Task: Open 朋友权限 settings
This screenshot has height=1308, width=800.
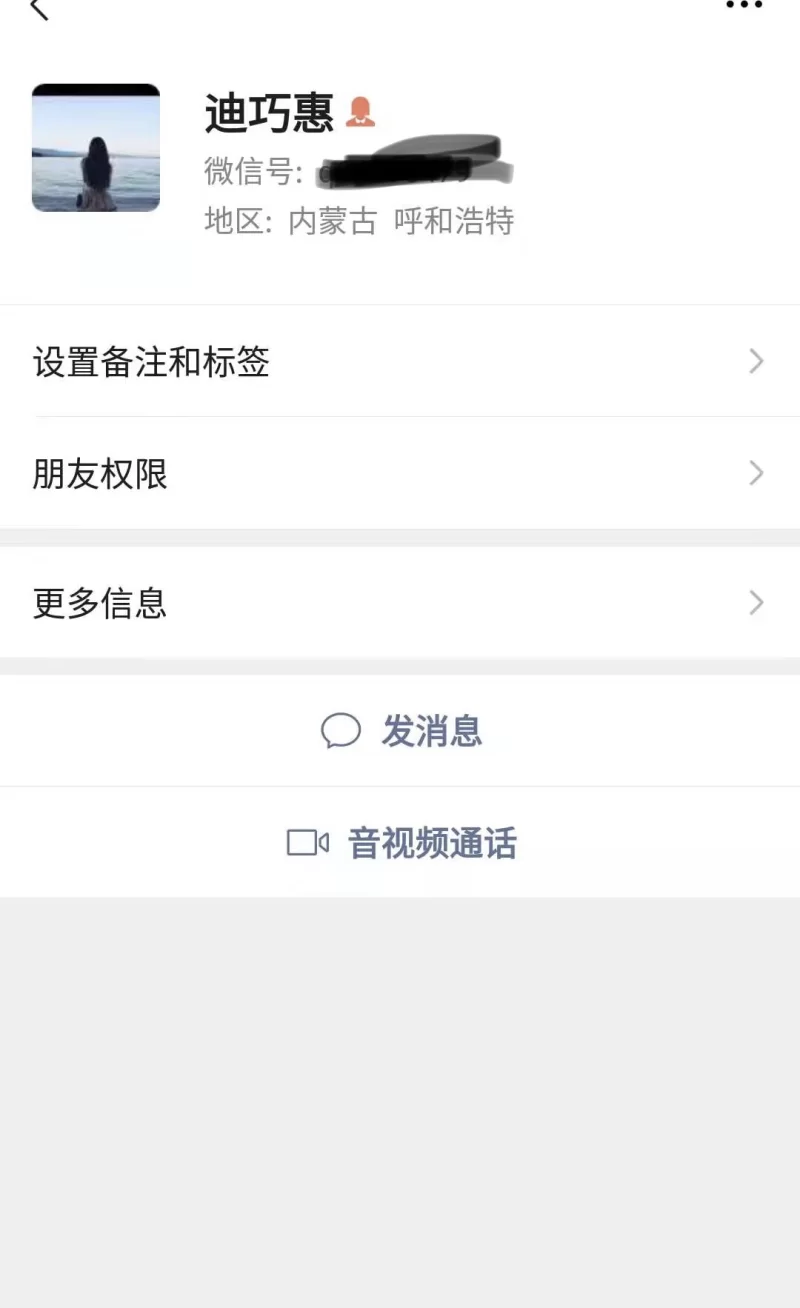Action: point(400,473)
